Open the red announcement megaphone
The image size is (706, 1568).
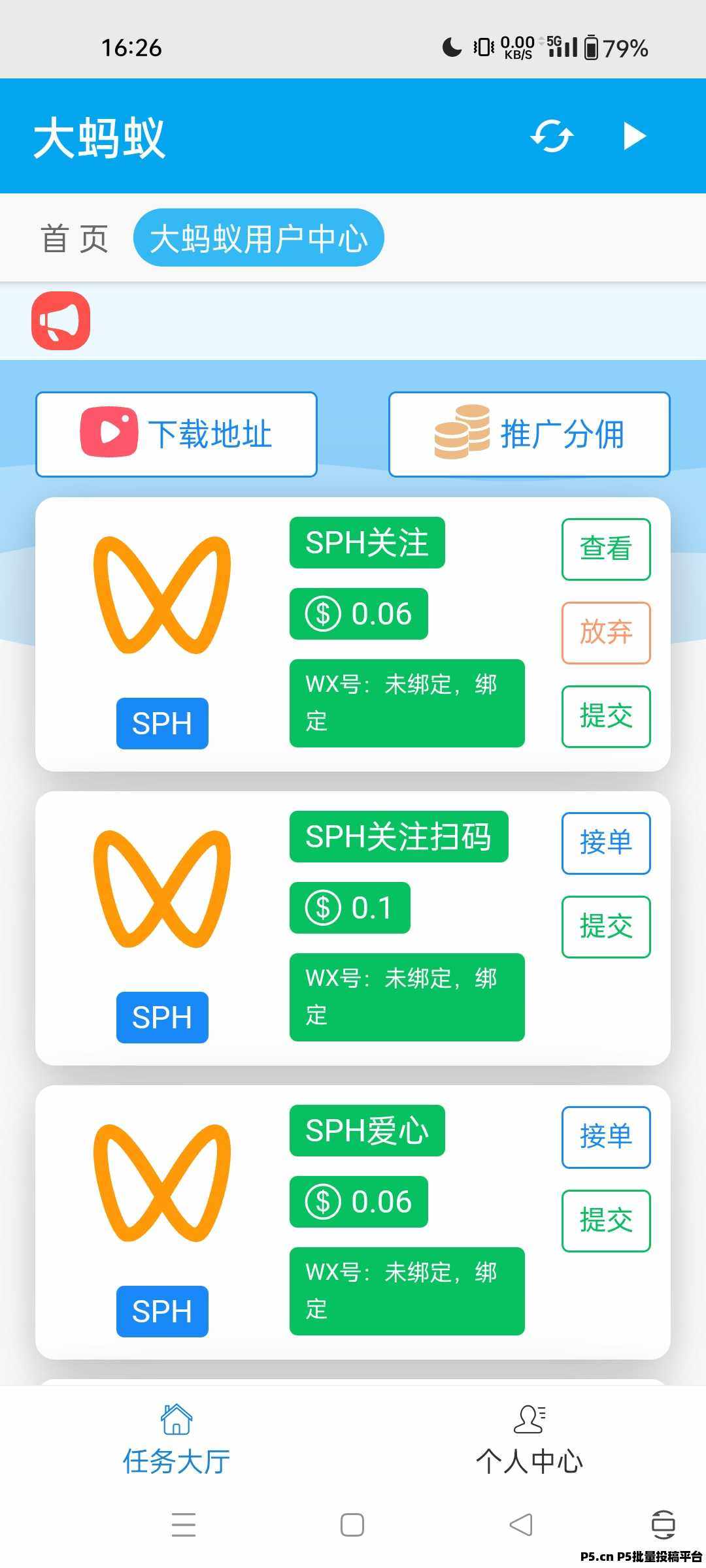coord(61,320)
